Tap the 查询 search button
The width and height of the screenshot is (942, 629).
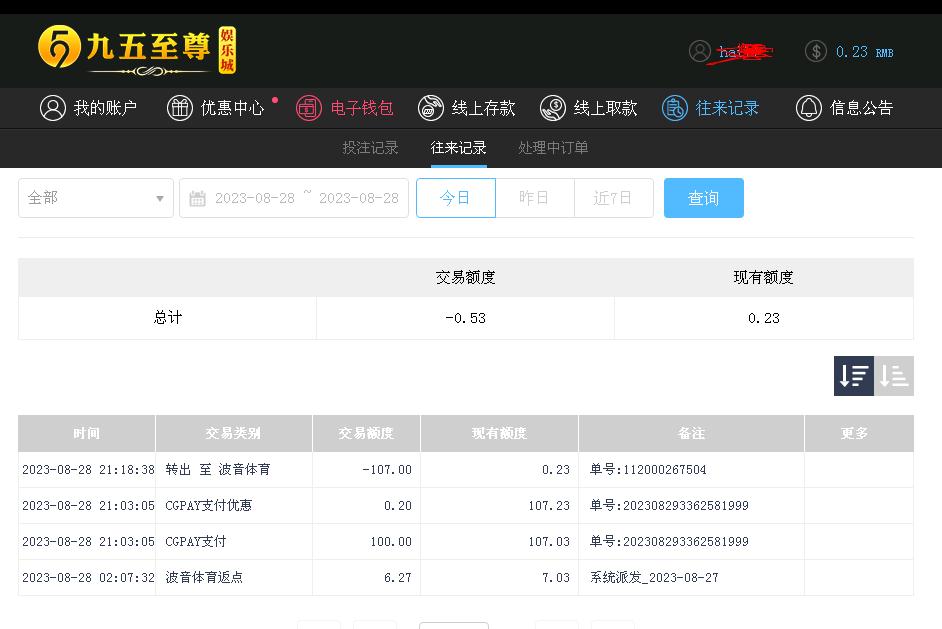point(703,198)
